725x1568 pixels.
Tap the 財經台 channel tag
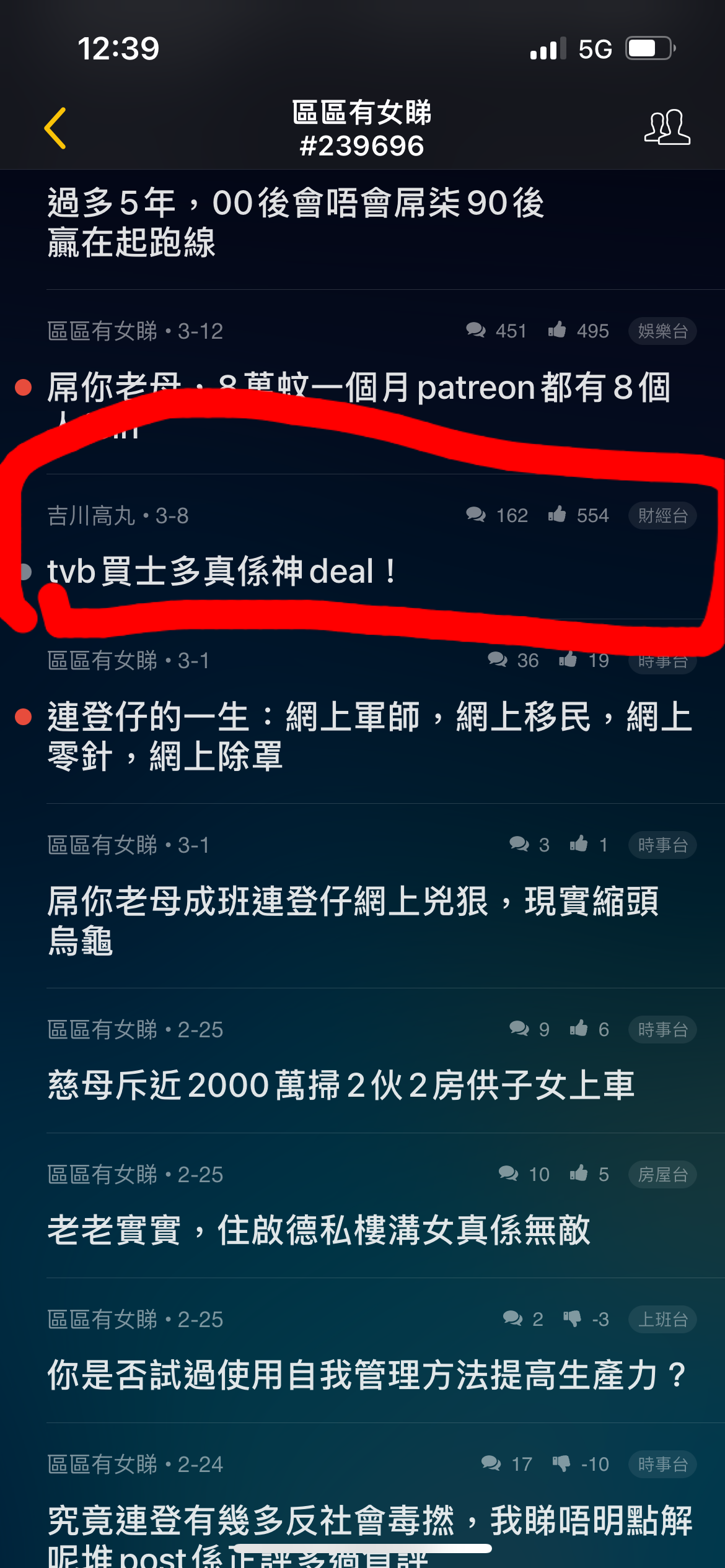click(662, 515)
